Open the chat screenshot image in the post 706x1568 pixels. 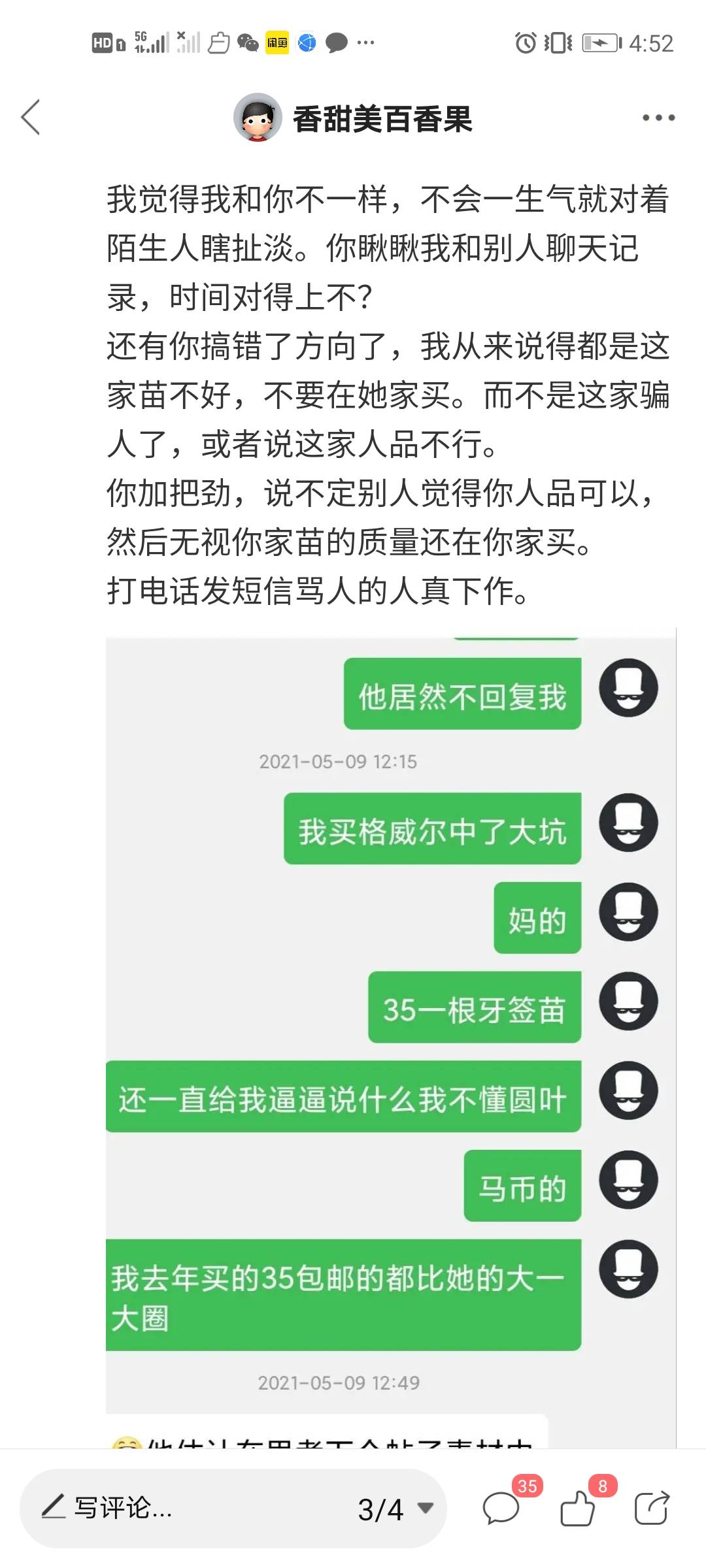[391, 1032]
